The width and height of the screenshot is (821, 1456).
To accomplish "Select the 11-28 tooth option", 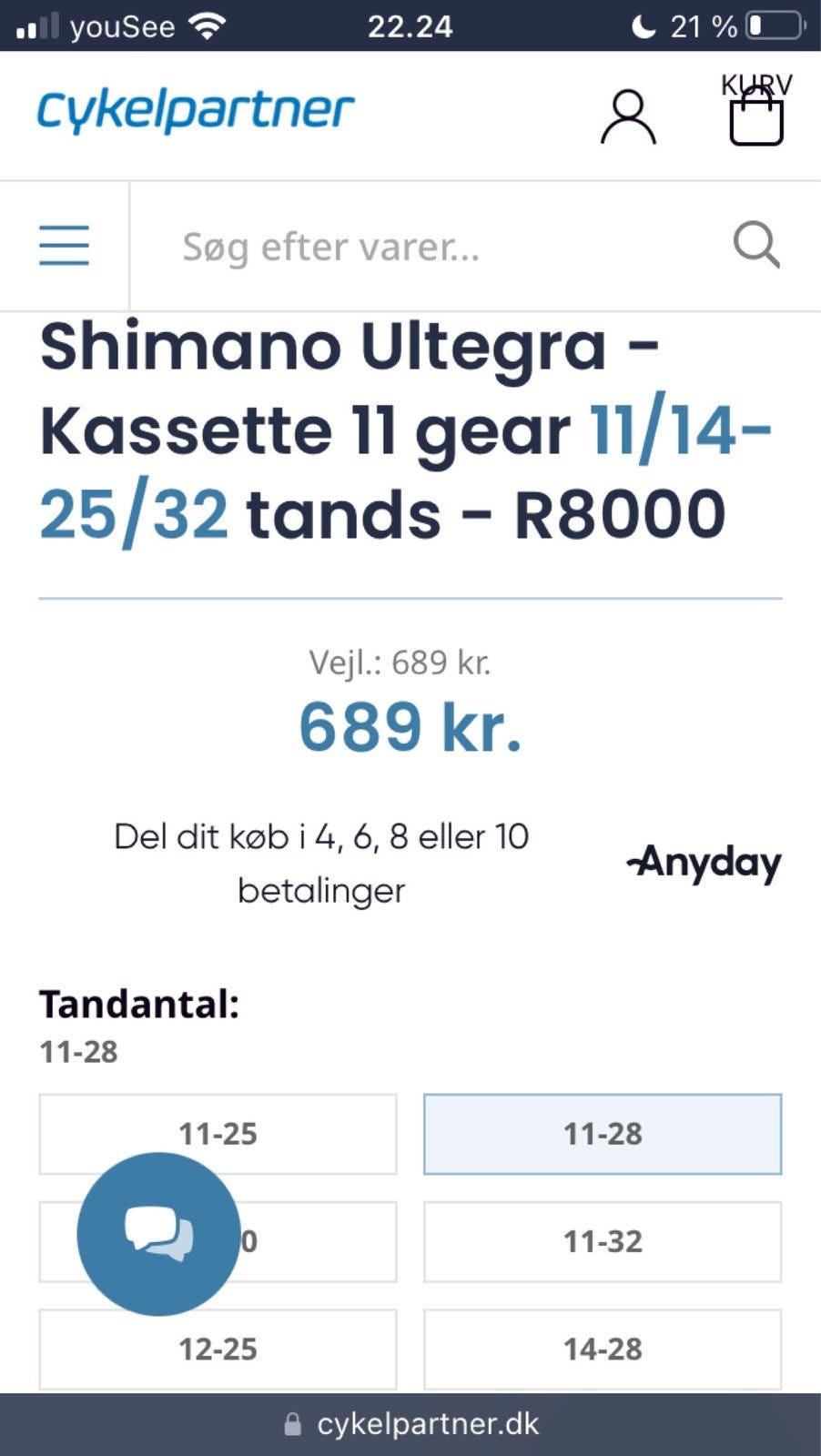I will pos(603,1134).
